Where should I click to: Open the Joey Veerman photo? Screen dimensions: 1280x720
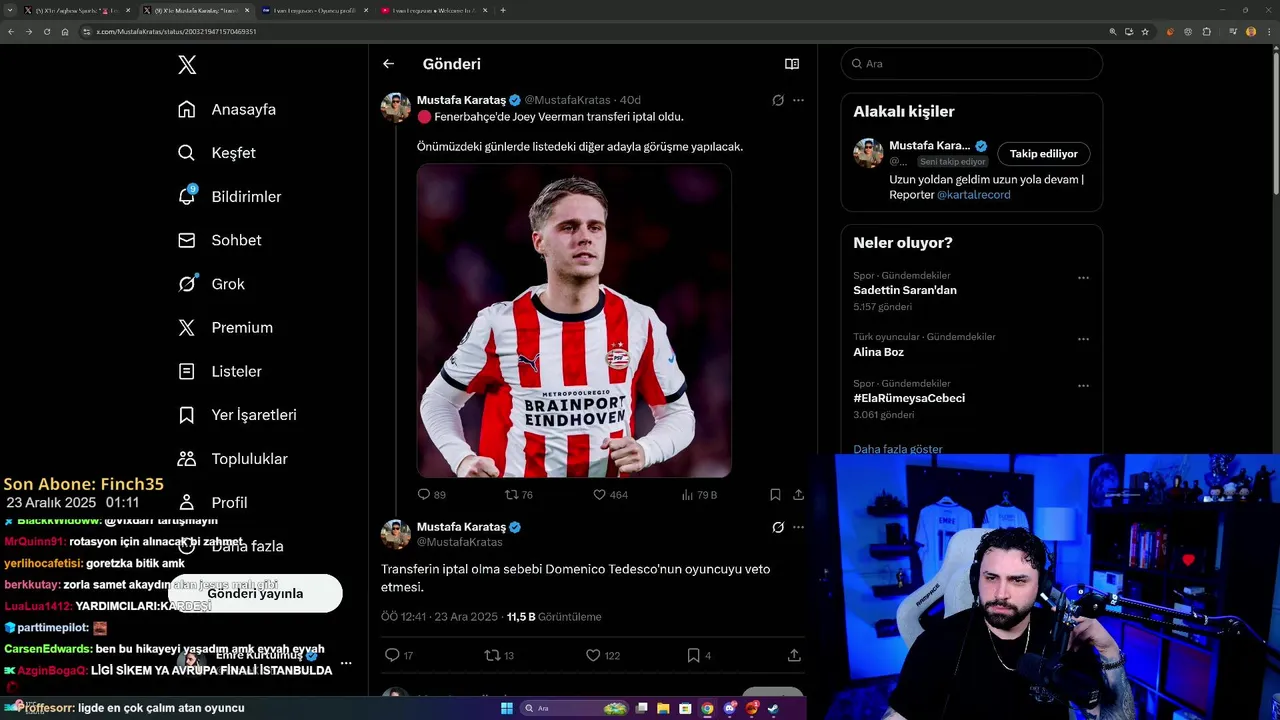click(x=574, y=320)
